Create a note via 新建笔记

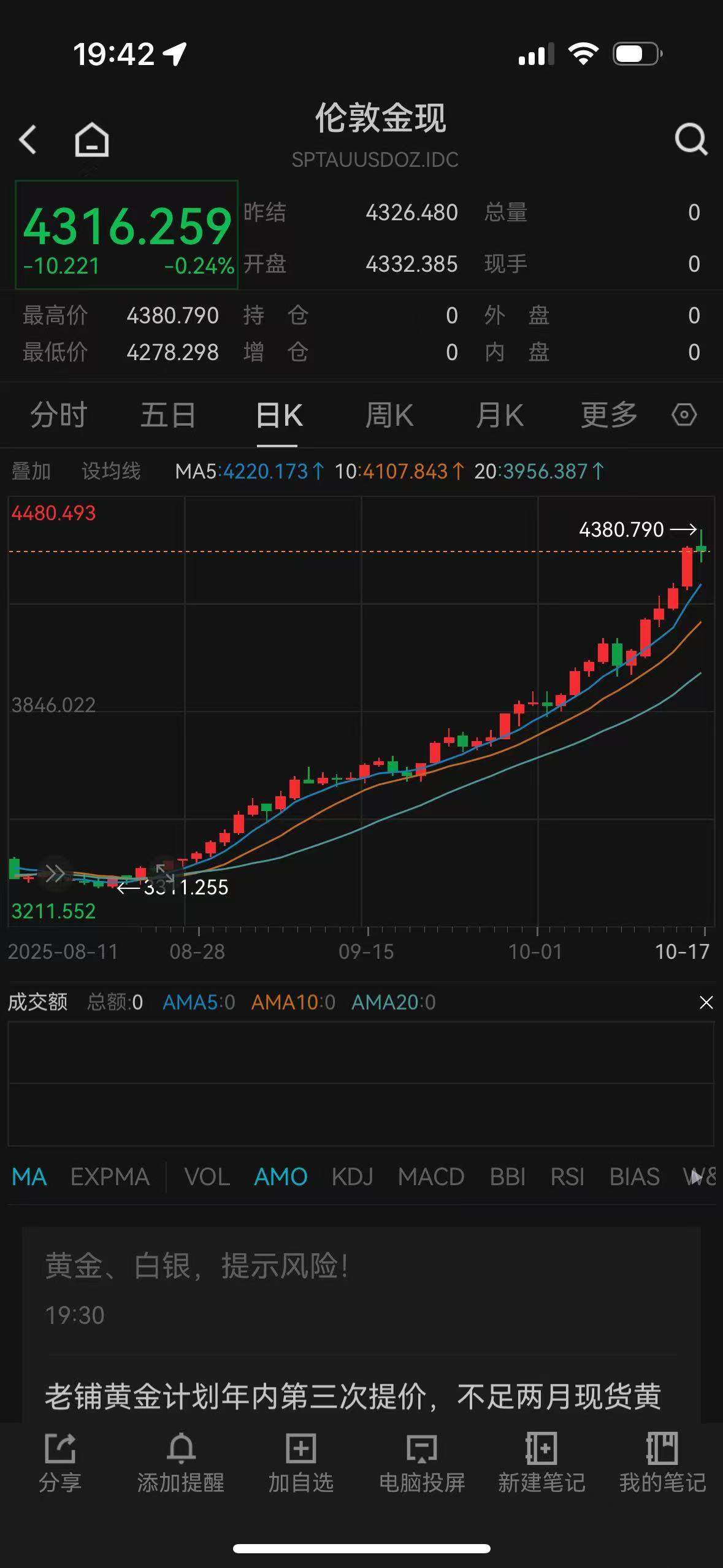(542, 1466)
